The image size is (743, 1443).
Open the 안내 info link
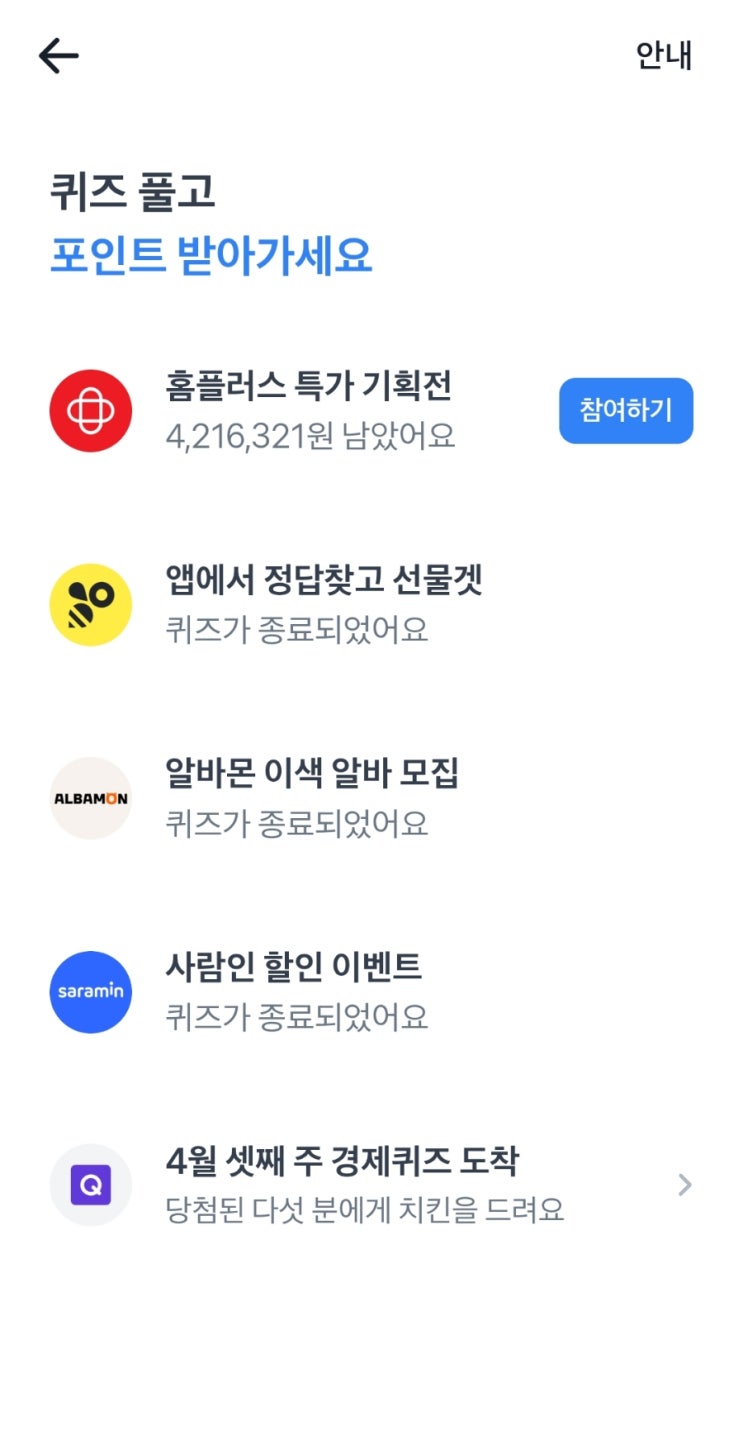click(x=664, y=55)
